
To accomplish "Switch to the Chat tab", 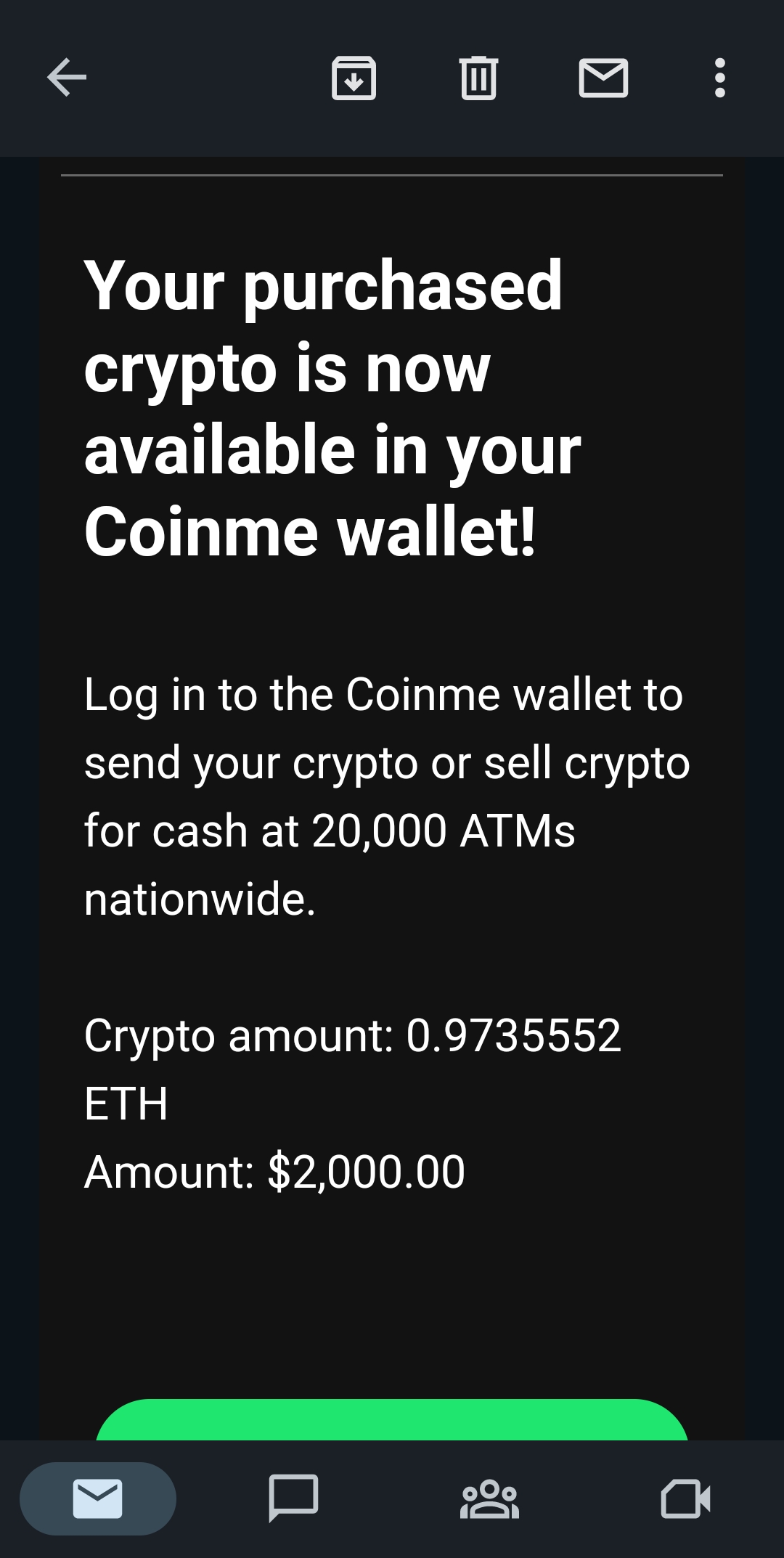I will (x=293, y=1498).
